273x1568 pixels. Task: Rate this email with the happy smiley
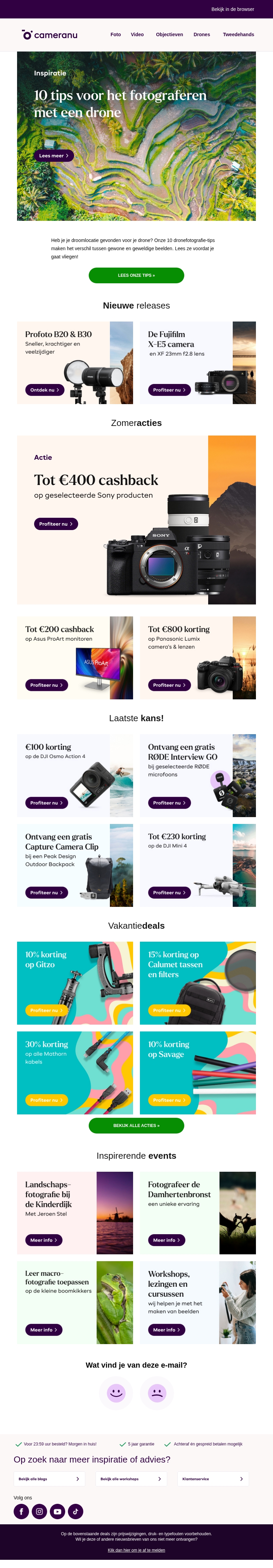(x=116, y=1392)
